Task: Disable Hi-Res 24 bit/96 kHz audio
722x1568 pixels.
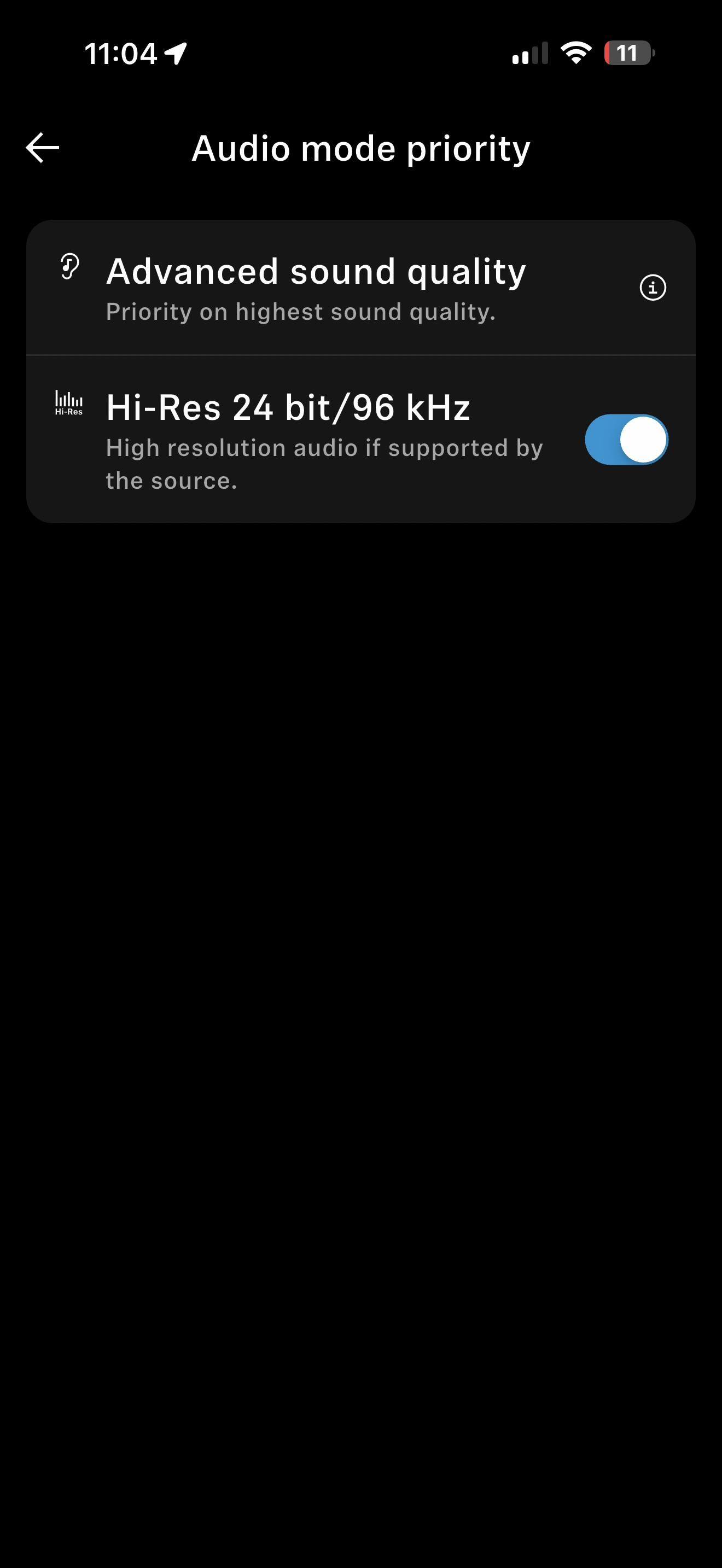Action: (626, 440)
